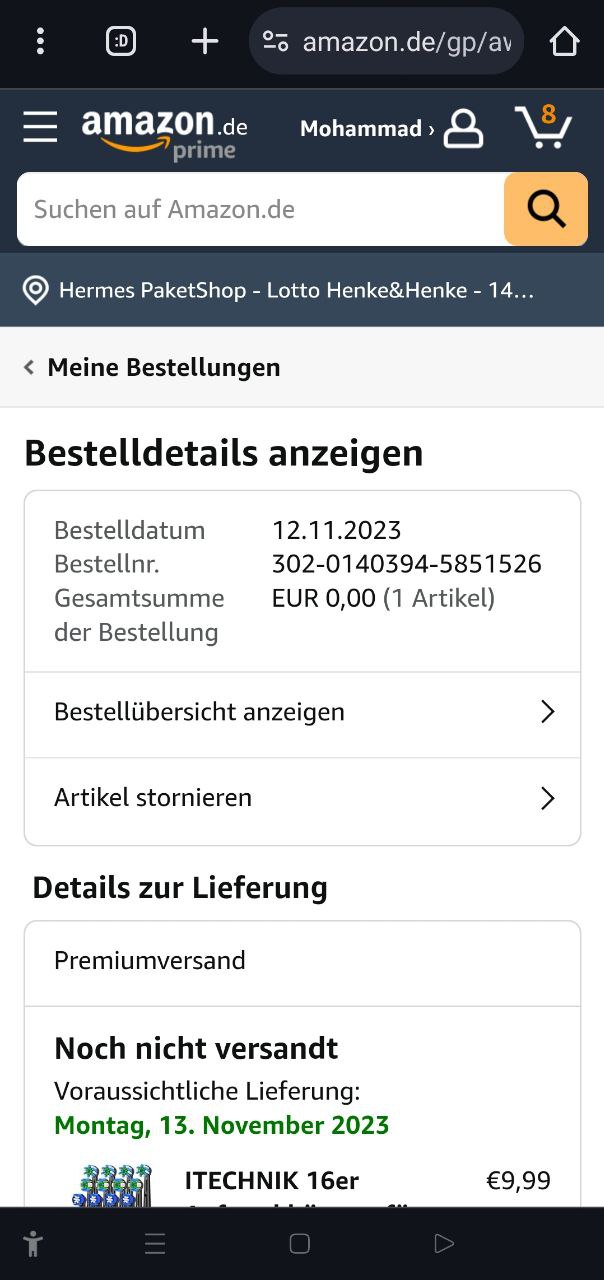Open the Amazon hamburger menu
This screenshot has width=604, height=1280.
tap(40, 127)
